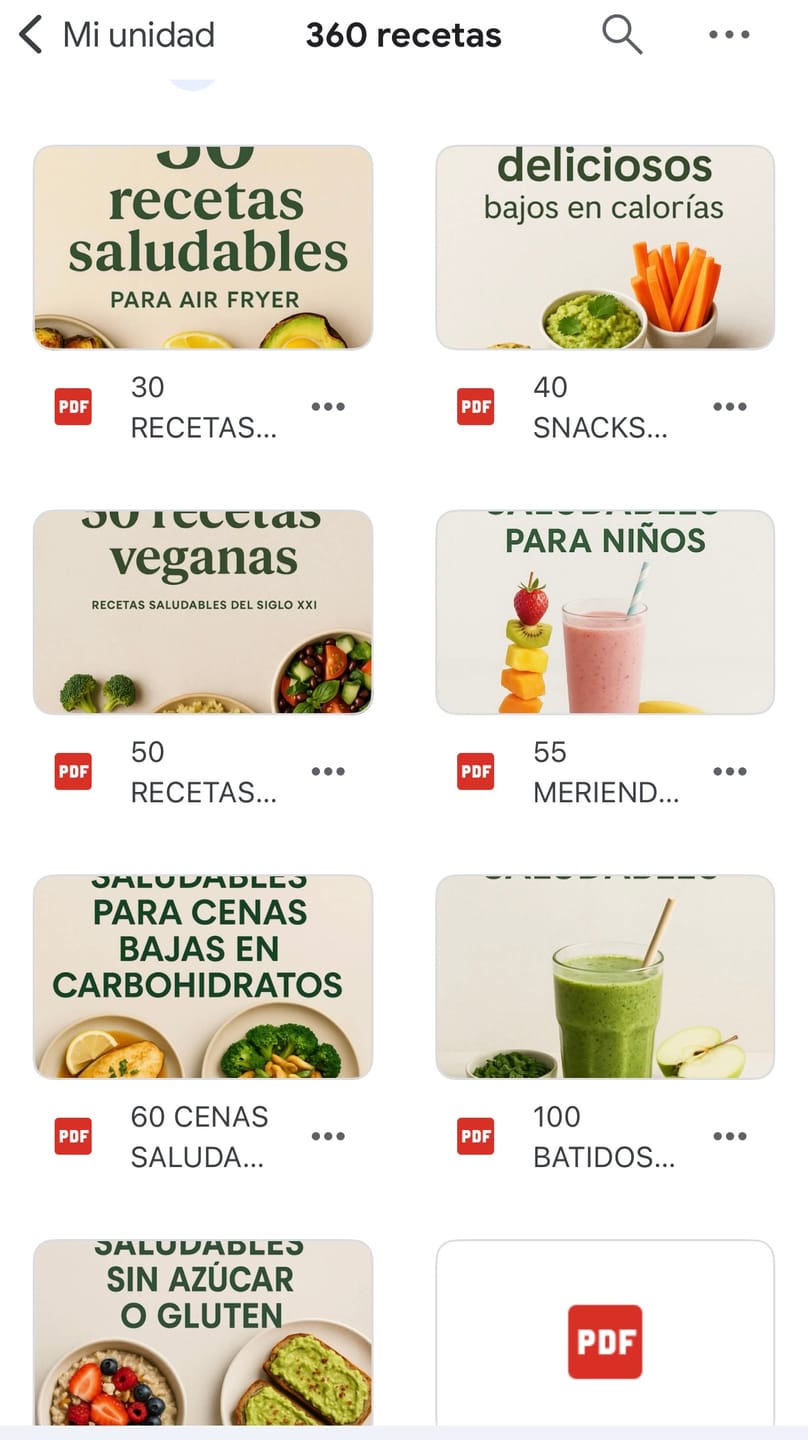
Task: Open the Sin azúcar o gluten PDF
Action: coord(203,1332)
